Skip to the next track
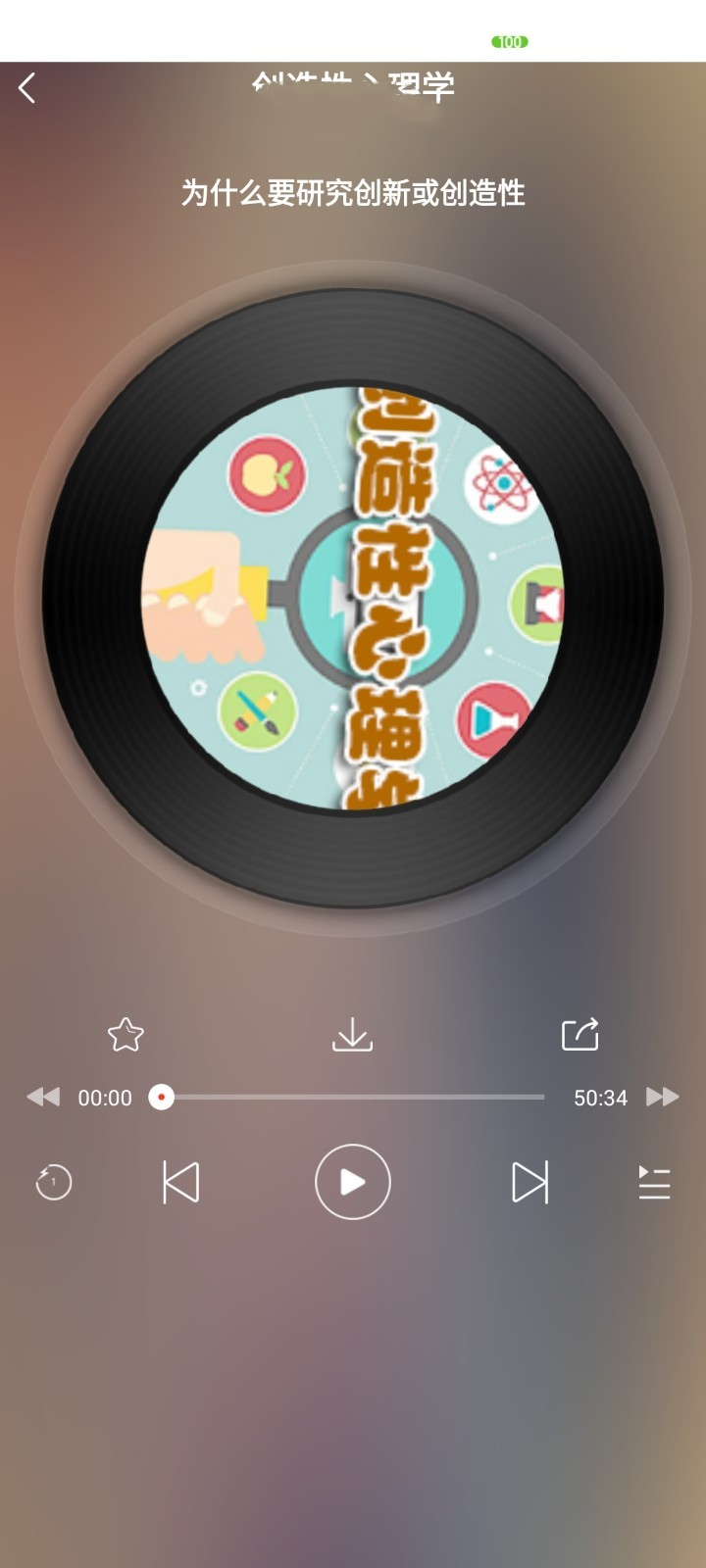Viewport: 706px width, 1568px height. point(530,1183)
